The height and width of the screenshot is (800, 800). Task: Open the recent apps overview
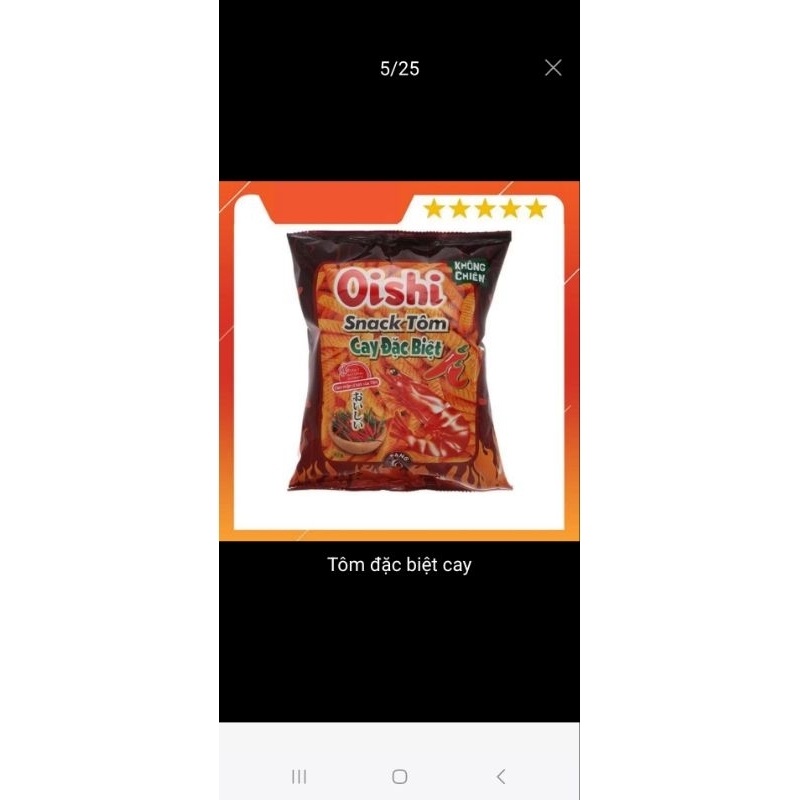(298, 776)
